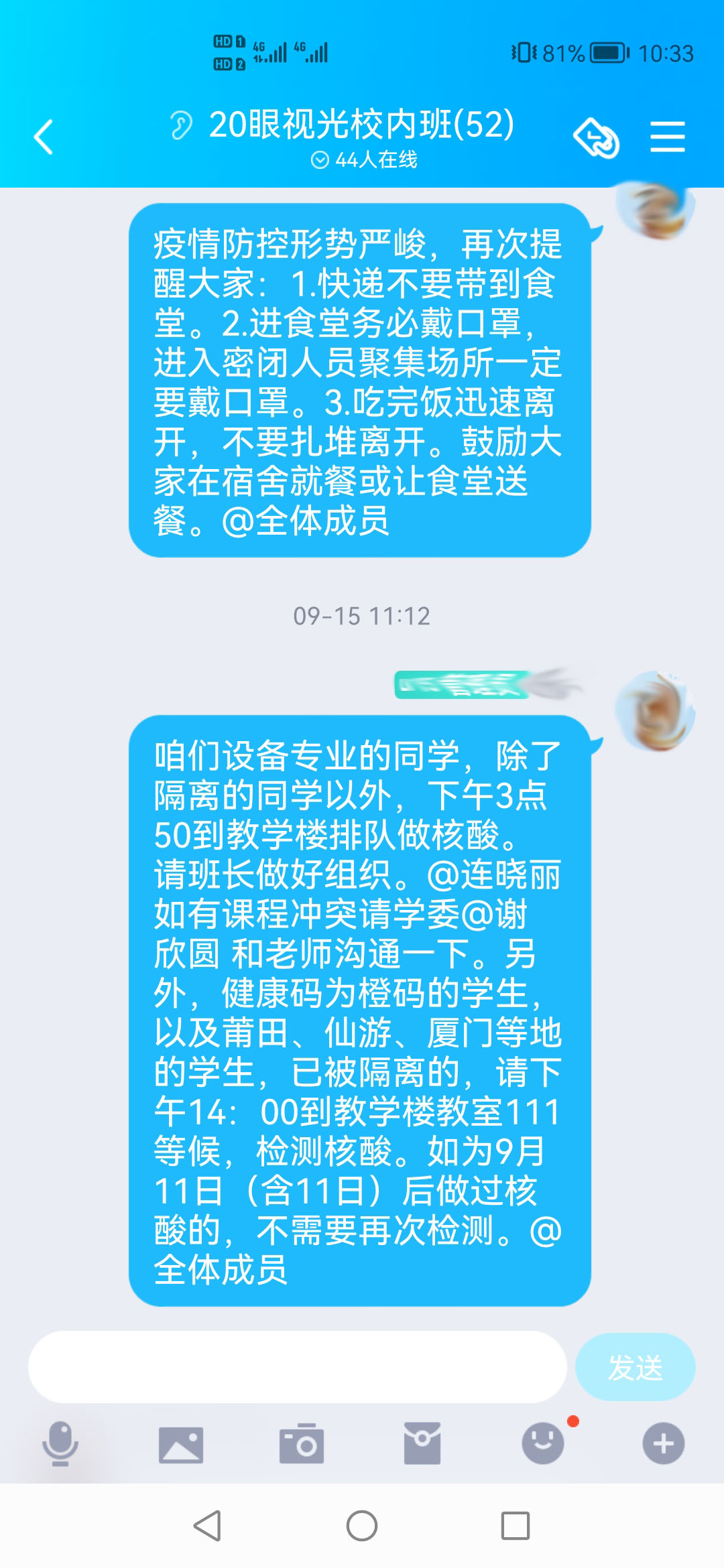Open the emoji panel
Screen dimensions: 724x1568
(x=543, y=1443)
